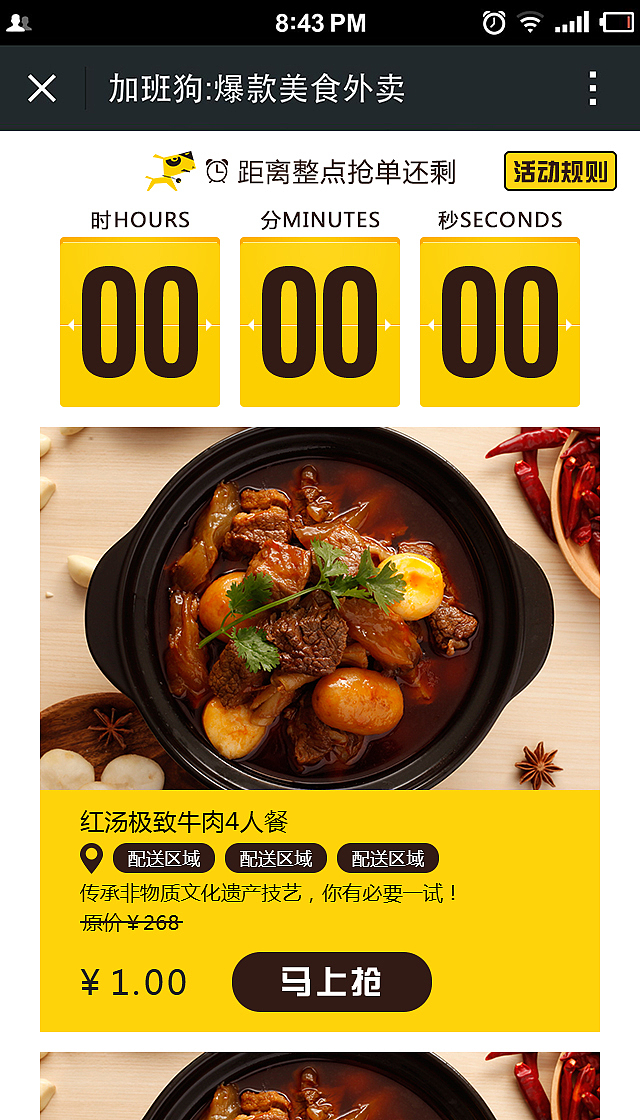Screen dimensions: 640x1120
Task: Open the 红汤极致牛肉4人餐 dish photo
Action: (x=320, y=609)
